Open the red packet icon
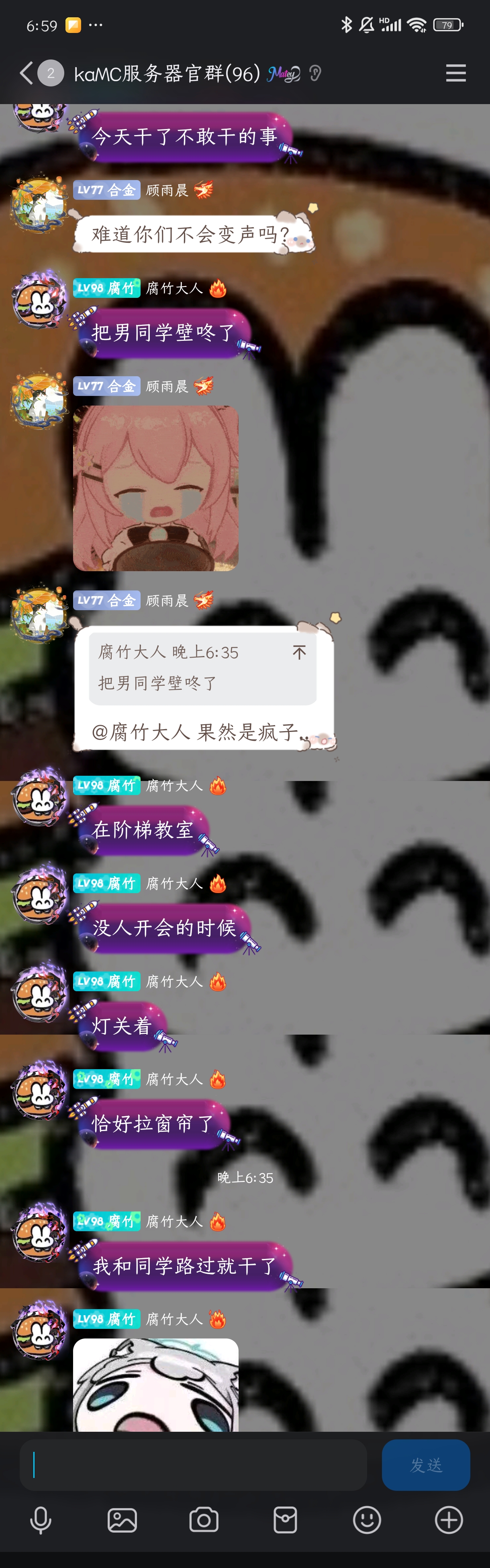 285,1520
